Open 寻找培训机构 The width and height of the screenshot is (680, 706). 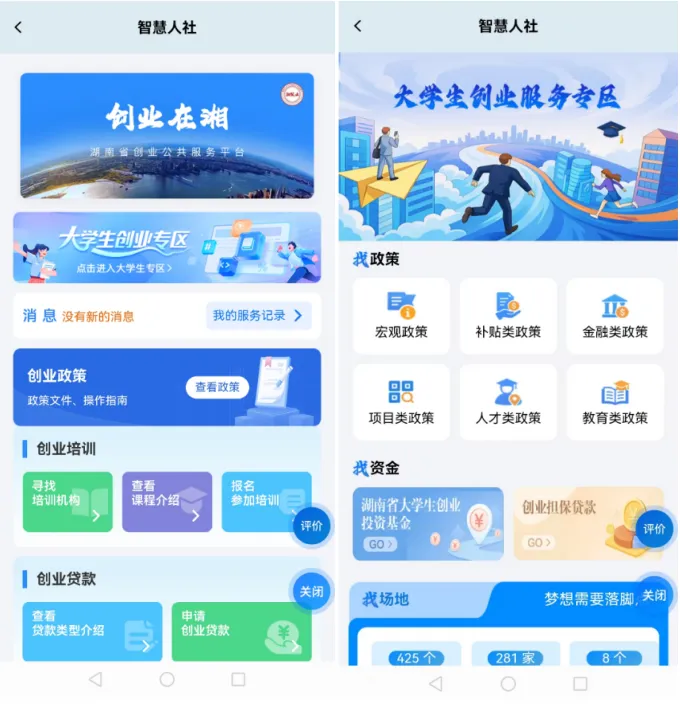[67, 501]
